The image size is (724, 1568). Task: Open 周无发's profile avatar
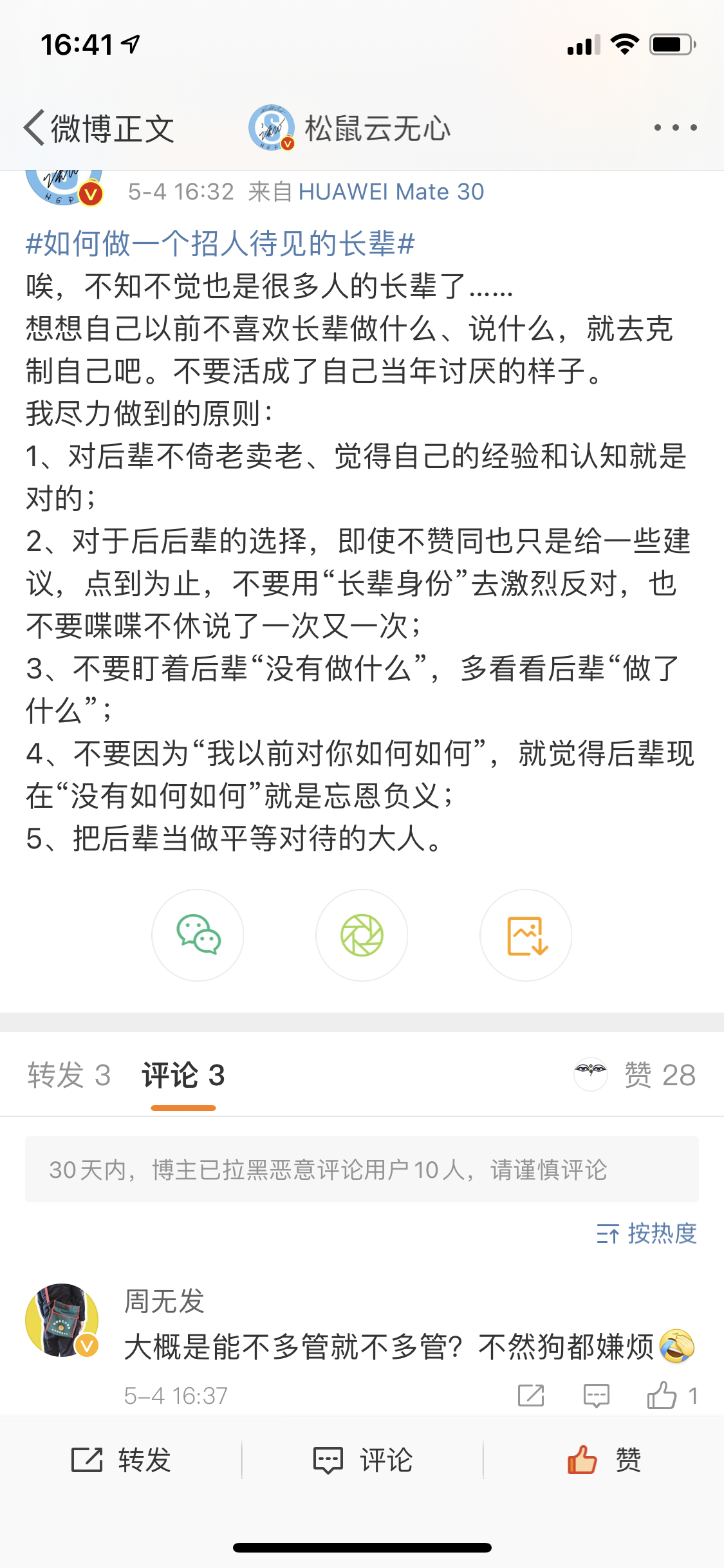pos(62,1320)
